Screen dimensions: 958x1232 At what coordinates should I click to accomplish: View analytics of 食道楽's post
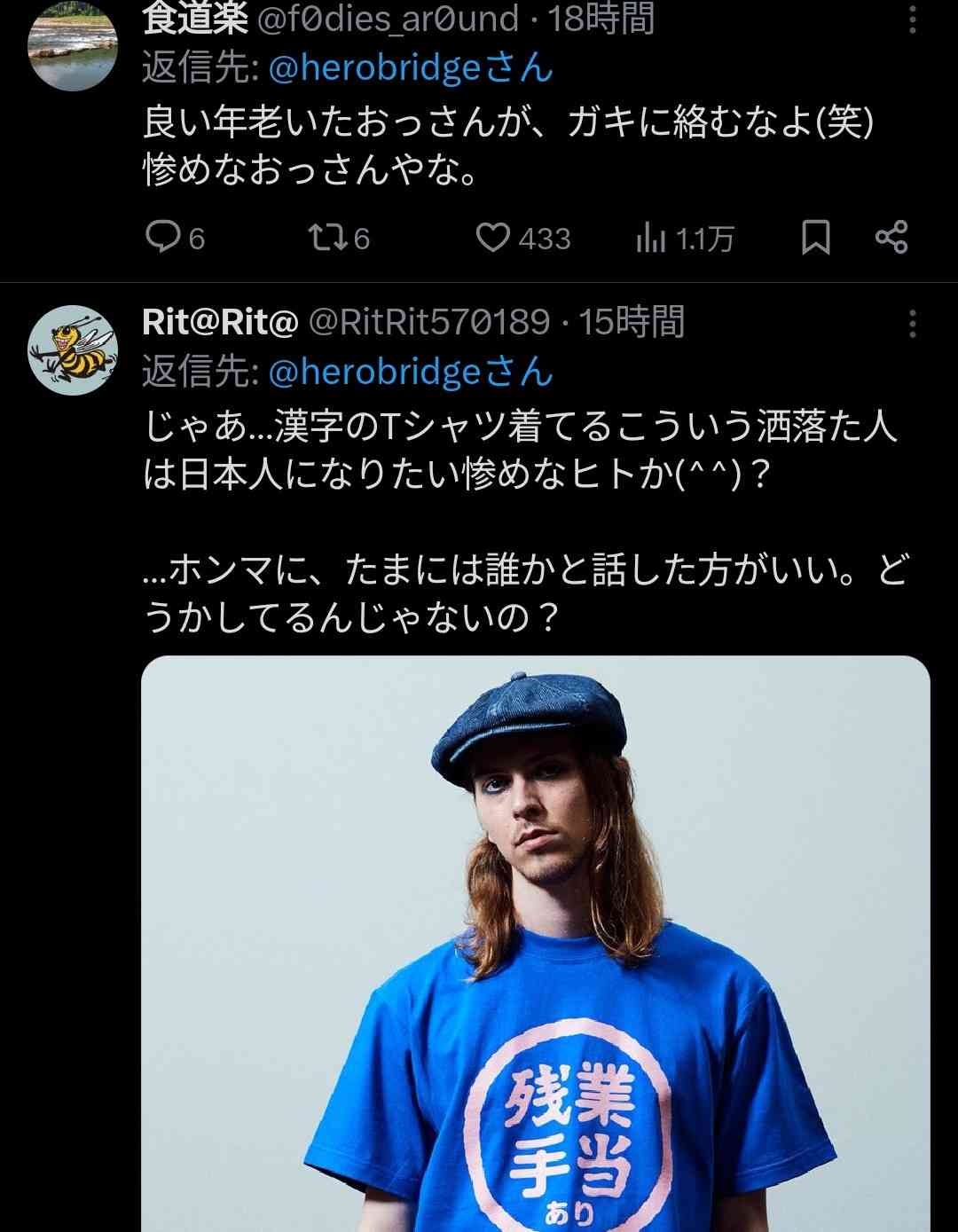click(650, 238)
